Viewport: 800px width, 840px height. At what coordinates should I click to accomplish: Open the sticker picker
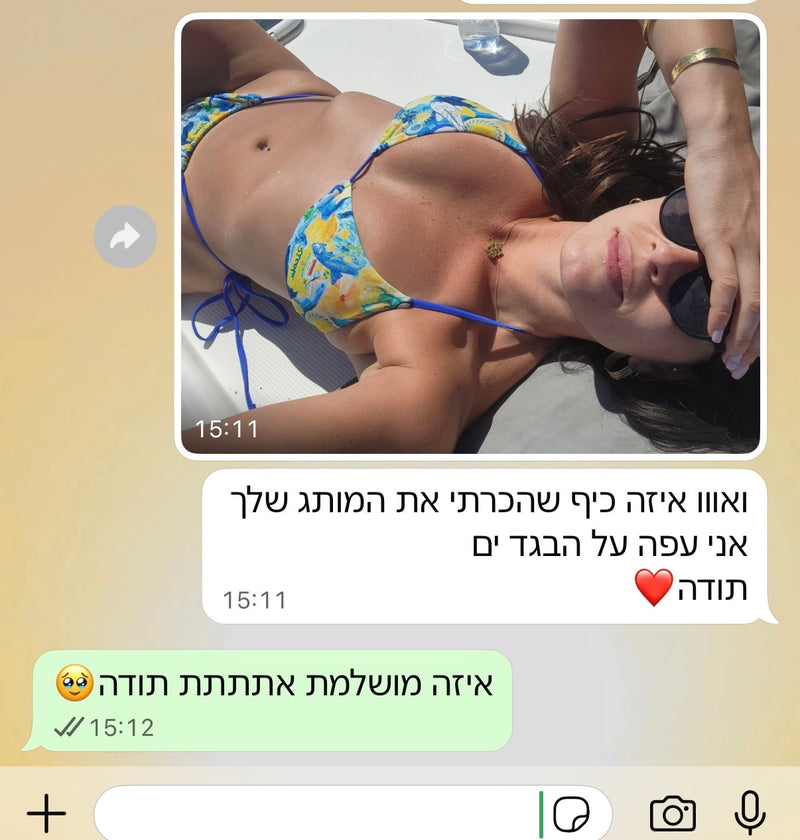point(570,813)
